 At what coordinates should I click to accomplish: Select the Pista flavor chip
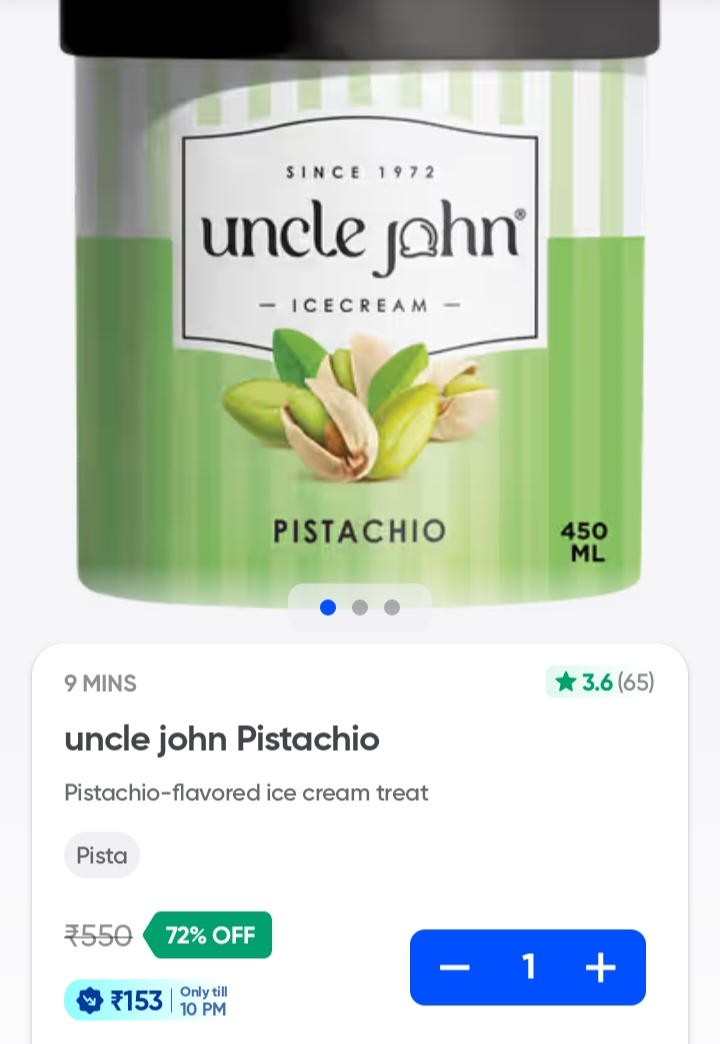(102, 856)
